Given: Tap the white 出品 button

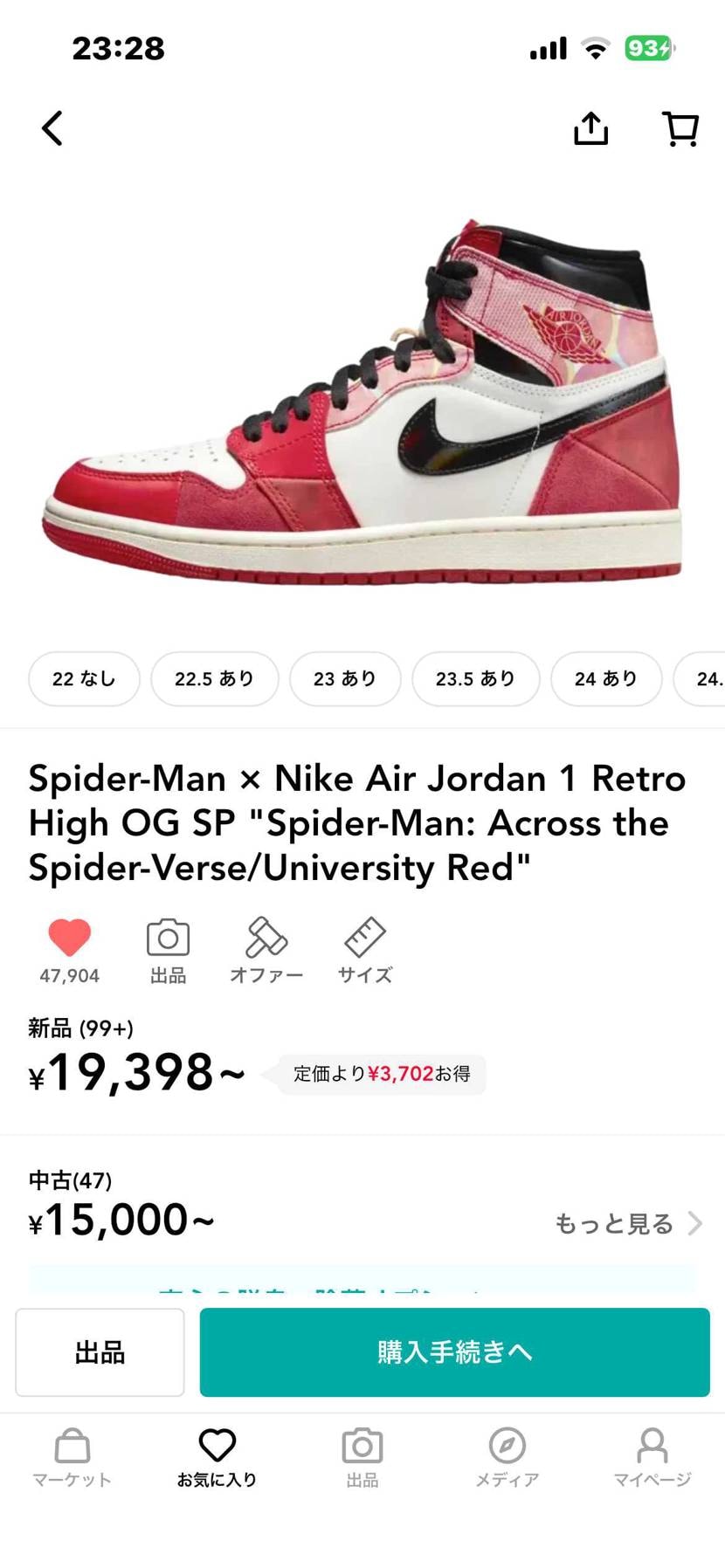Looking at the screenshot, I should pyautogui.click(x=100, y=1351).
